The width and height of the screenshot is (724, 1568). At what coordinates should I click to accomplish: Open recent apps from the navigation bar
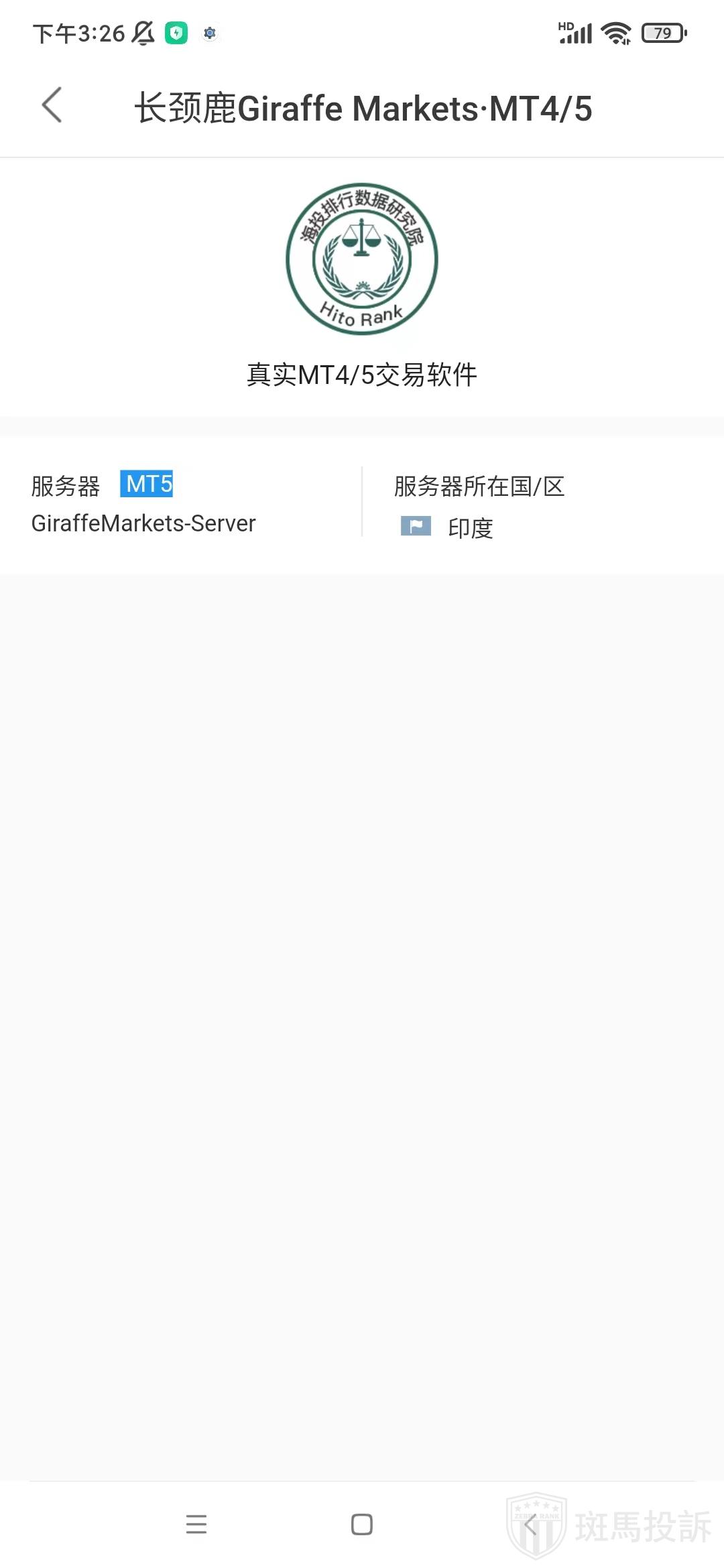196,1524
